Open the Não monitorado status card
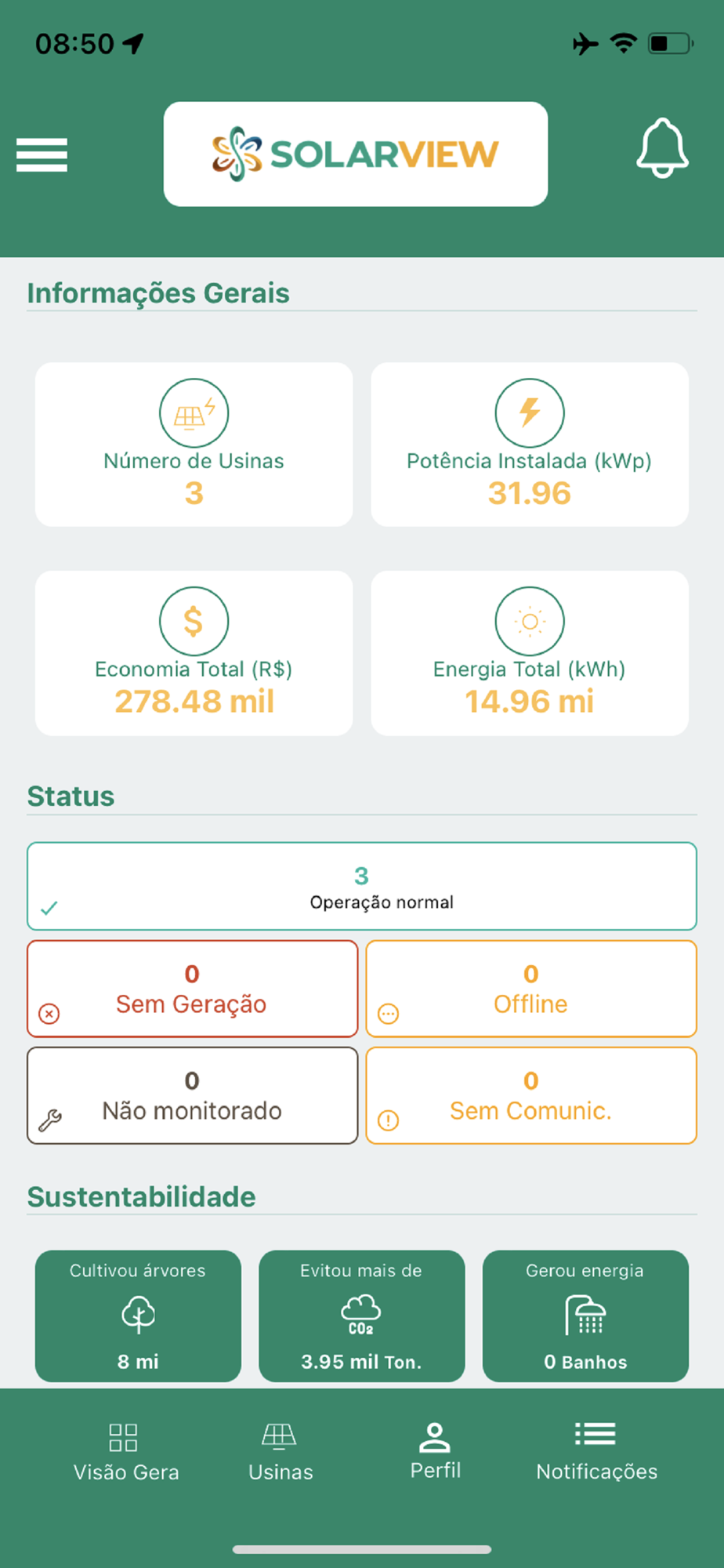Viewport: 724px width, 1568px height. tap(192, 1096)
